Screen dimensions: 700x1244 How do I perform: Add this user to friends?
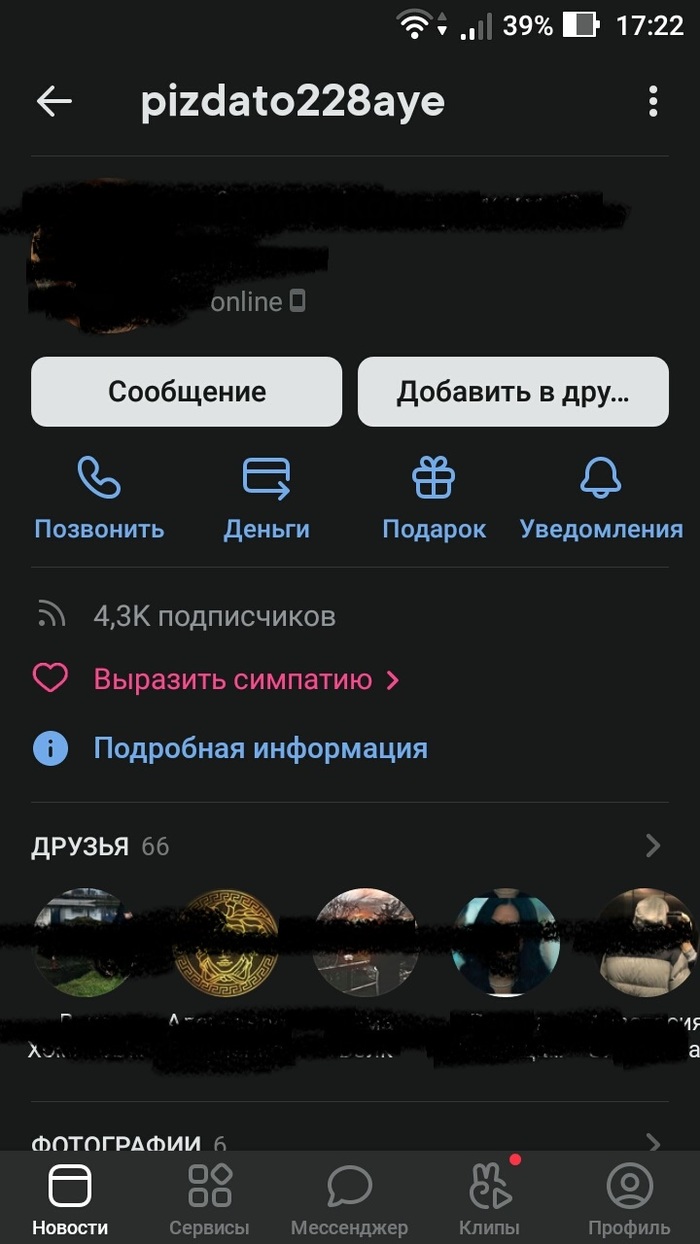pyautogui.click(x=513, y=392)
